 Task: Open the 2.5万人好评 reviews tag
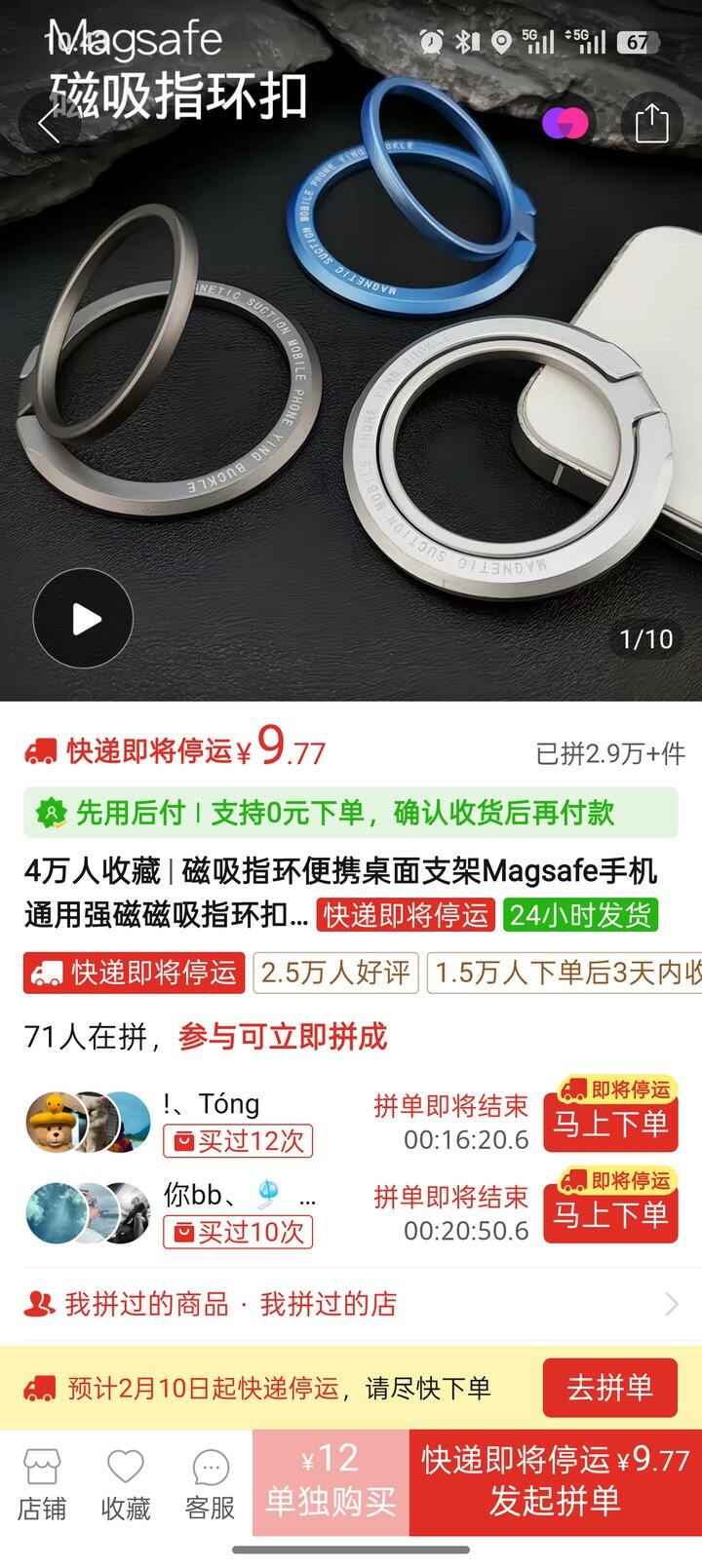point(334,973)
